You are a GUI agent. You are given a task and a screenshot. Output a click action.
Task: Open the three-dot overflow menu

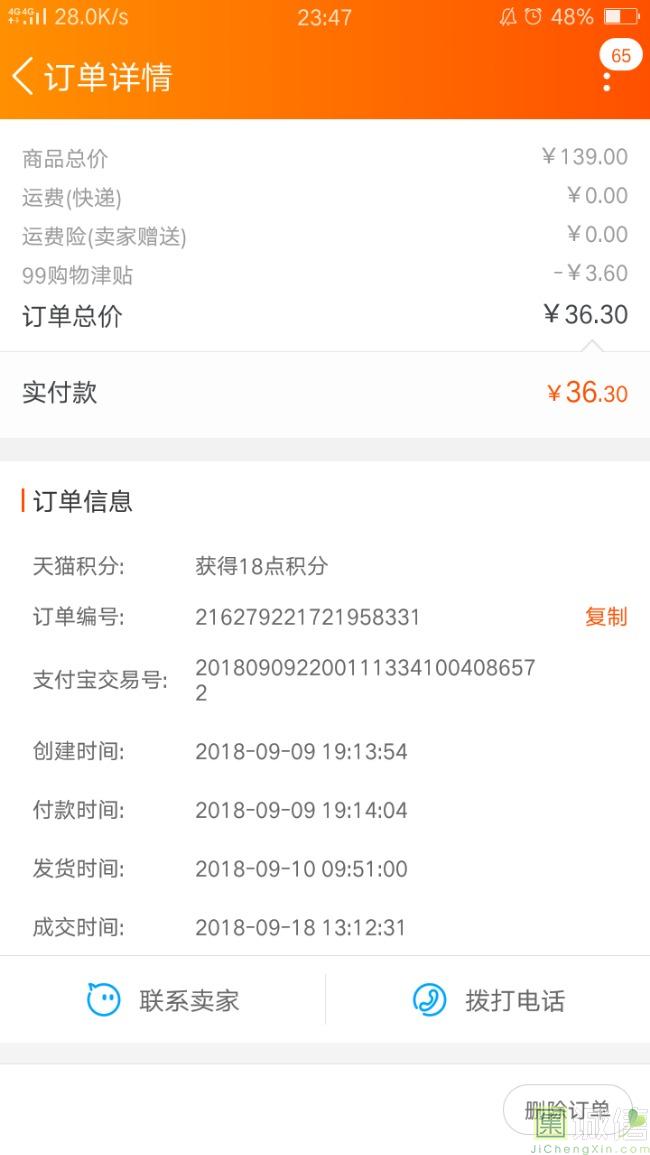(x=607, y=82)
